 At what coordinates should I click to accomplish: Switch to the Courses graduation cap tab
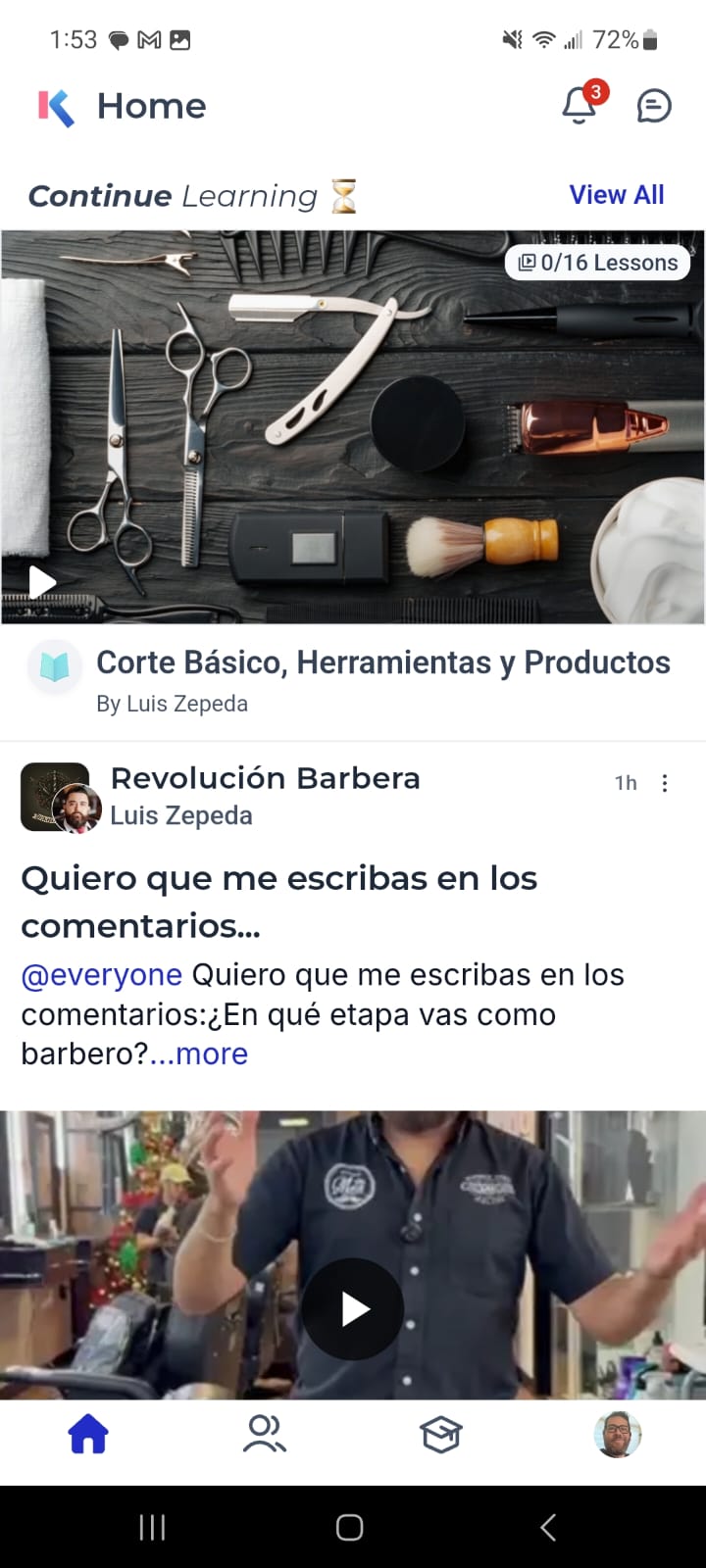coord(440,1435)
